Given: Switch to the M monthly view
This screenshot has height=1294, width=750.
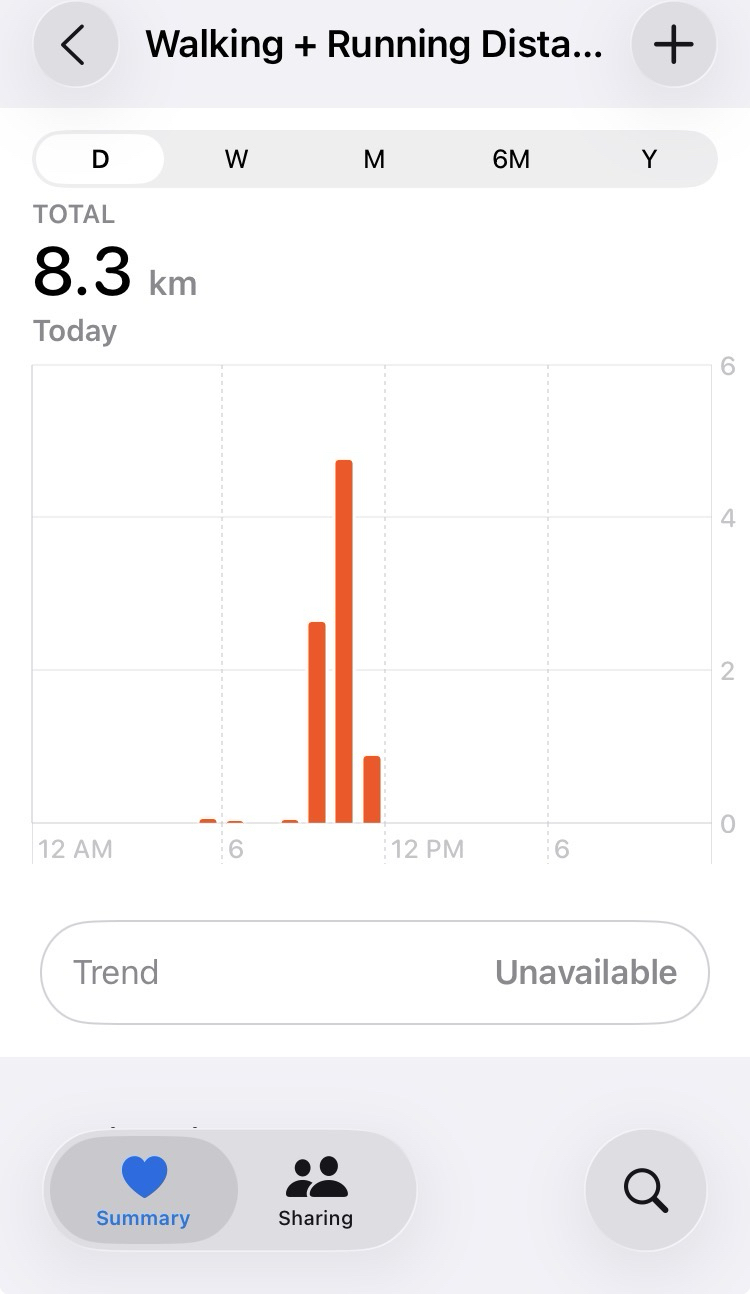Looking at the screenshot, I should pyautogui.click(x=374, y=159).
